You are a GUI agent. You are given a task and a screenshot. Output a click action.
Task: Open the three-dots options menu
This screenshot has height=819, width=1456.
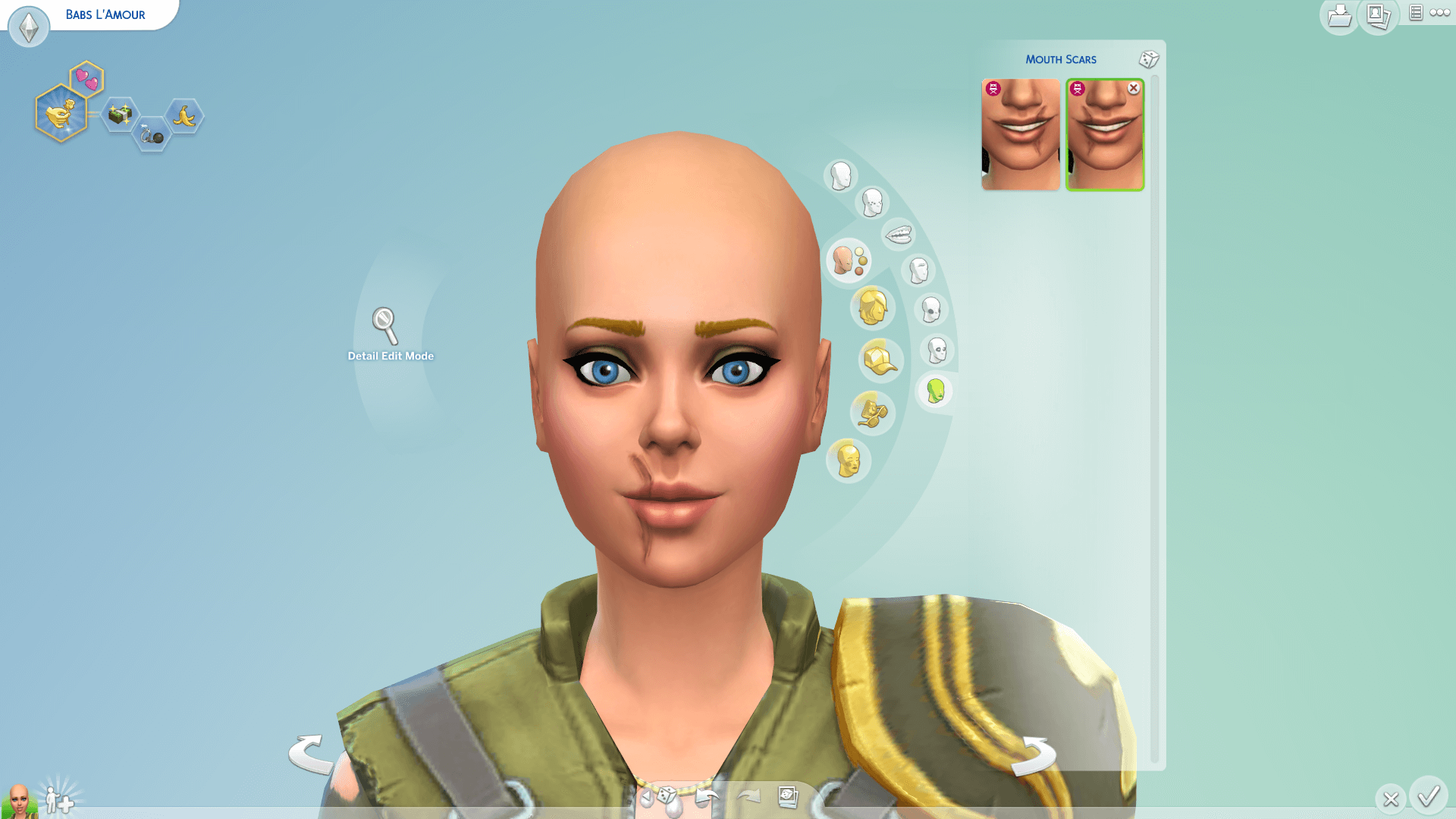point(1439,13)
